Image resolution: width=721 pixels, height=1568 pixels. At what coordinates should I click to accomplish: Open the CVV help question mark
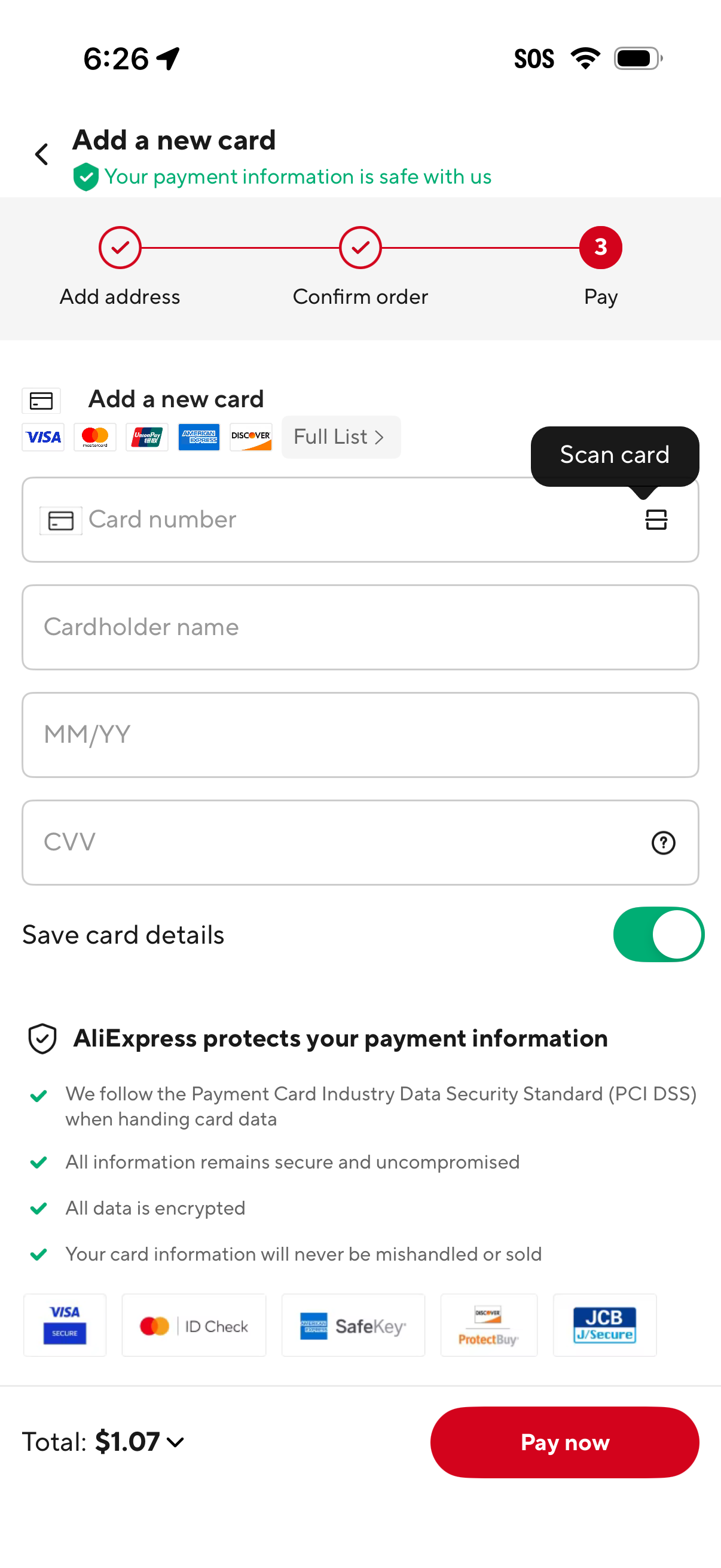(662, 843)
